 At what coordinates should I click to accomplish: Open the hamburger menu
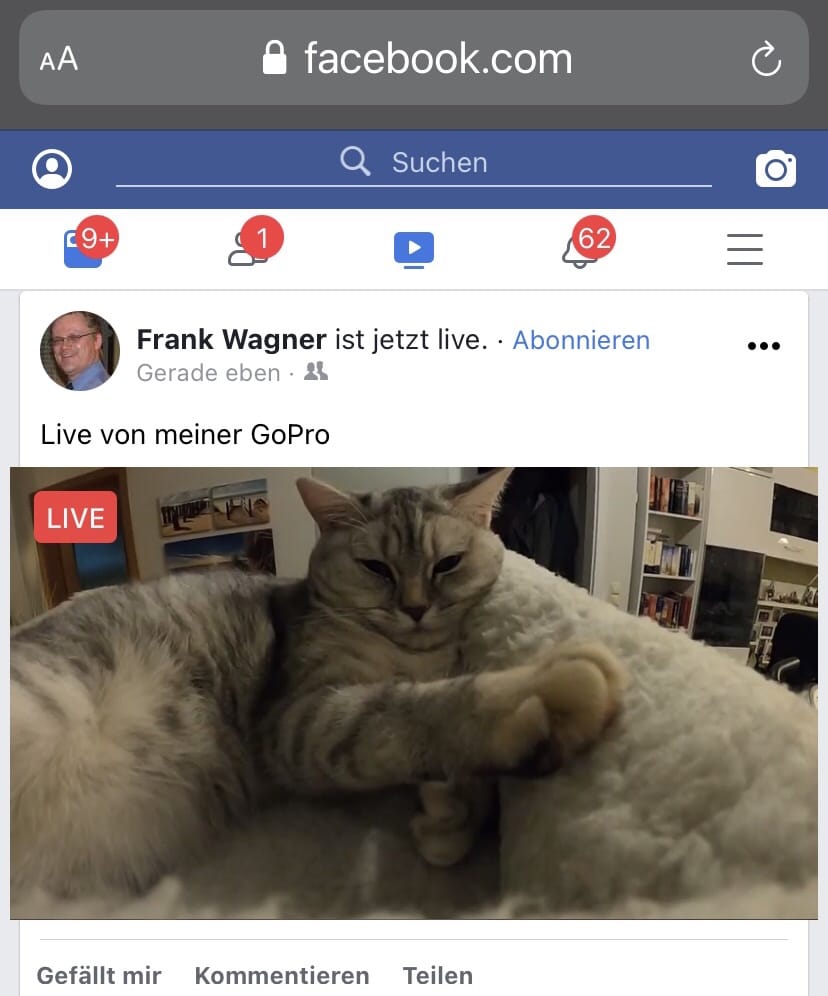[x=744, y=248]
